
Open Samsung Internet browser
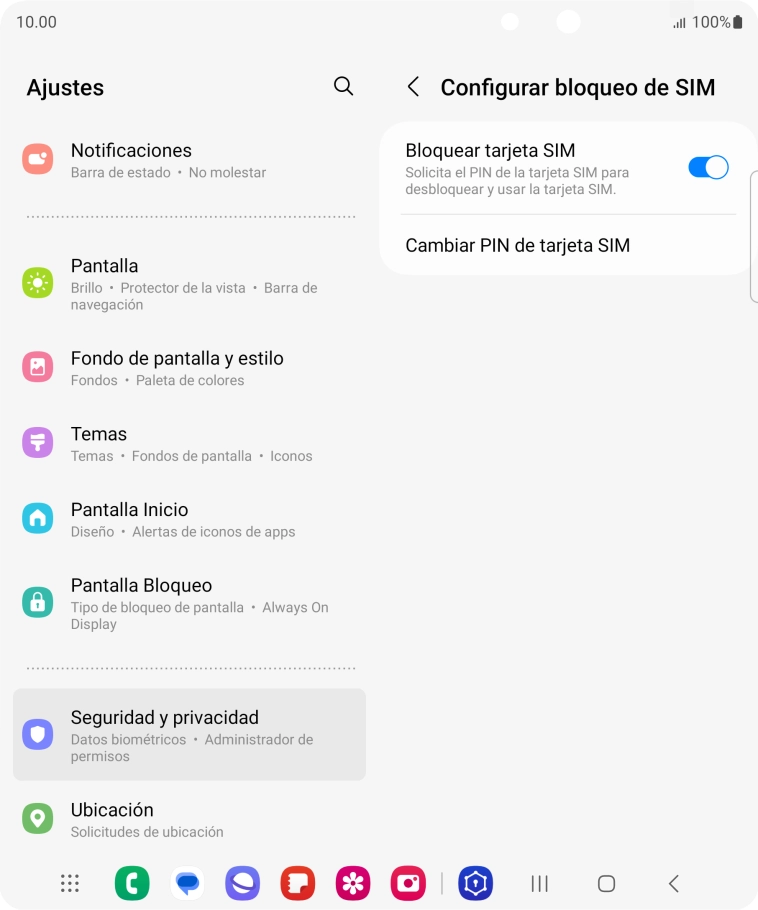242,883
